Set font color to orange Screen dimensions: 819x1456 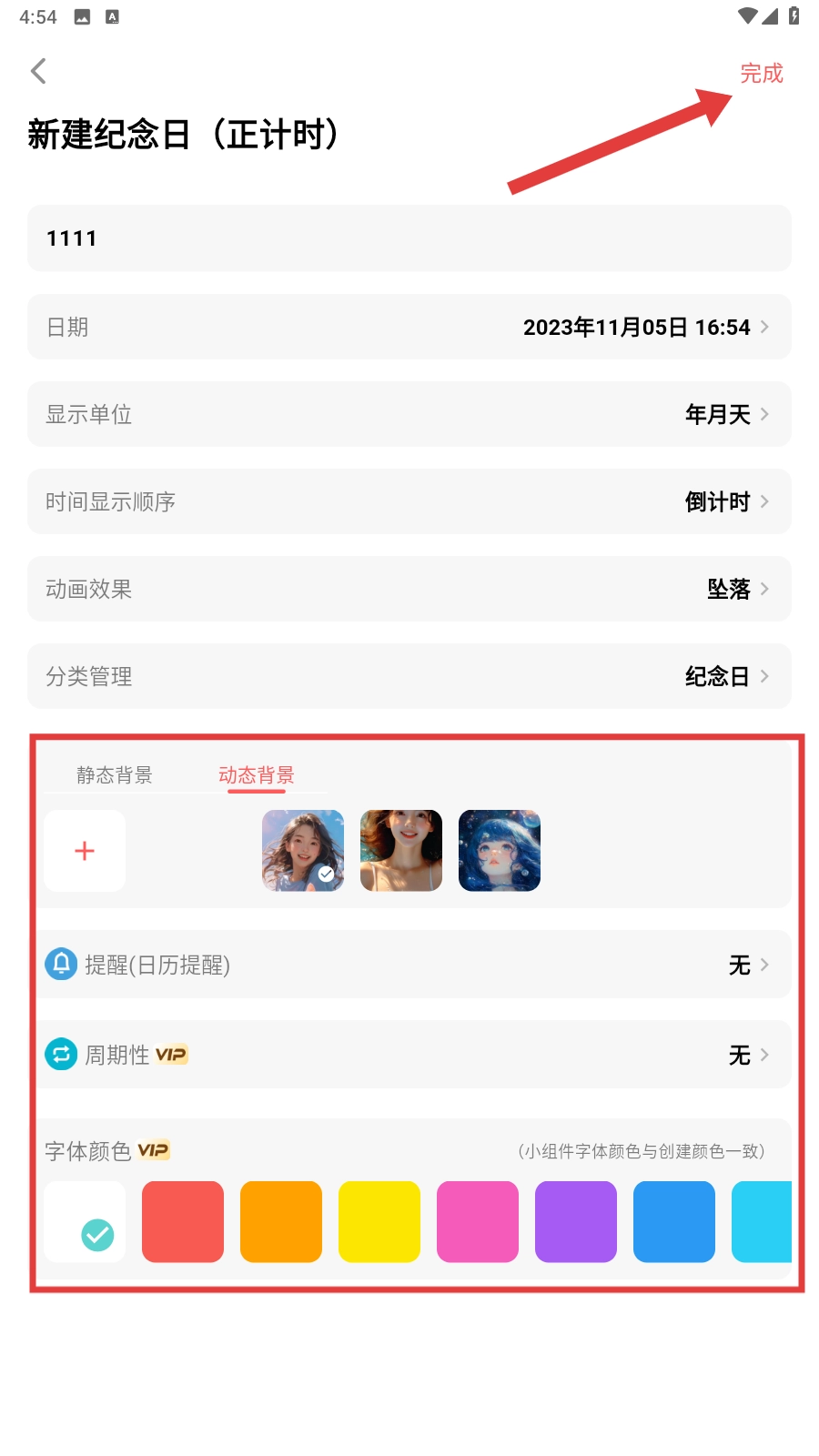point(281,1222)
